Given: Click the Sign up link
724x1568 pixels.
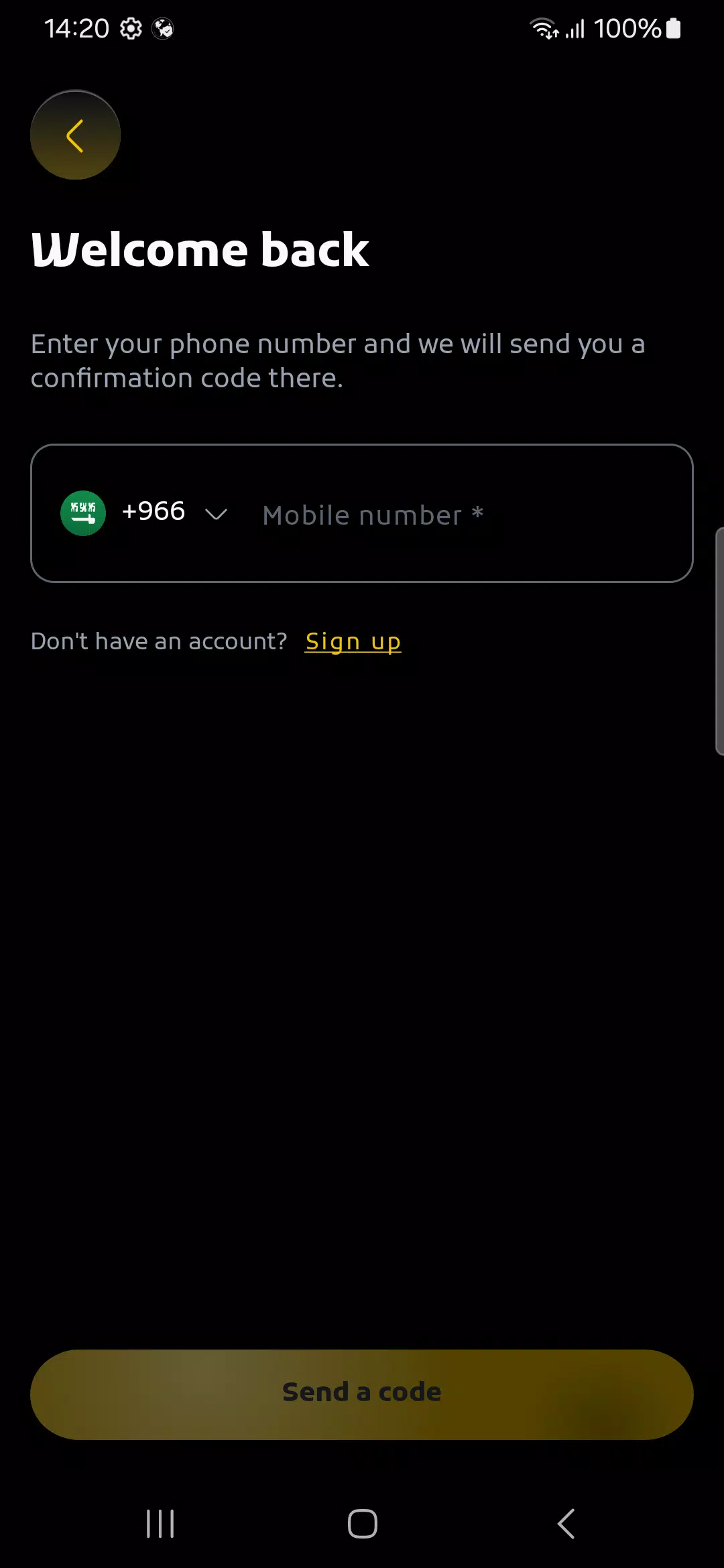Looking at the screenshot, I should pos(353,641).
